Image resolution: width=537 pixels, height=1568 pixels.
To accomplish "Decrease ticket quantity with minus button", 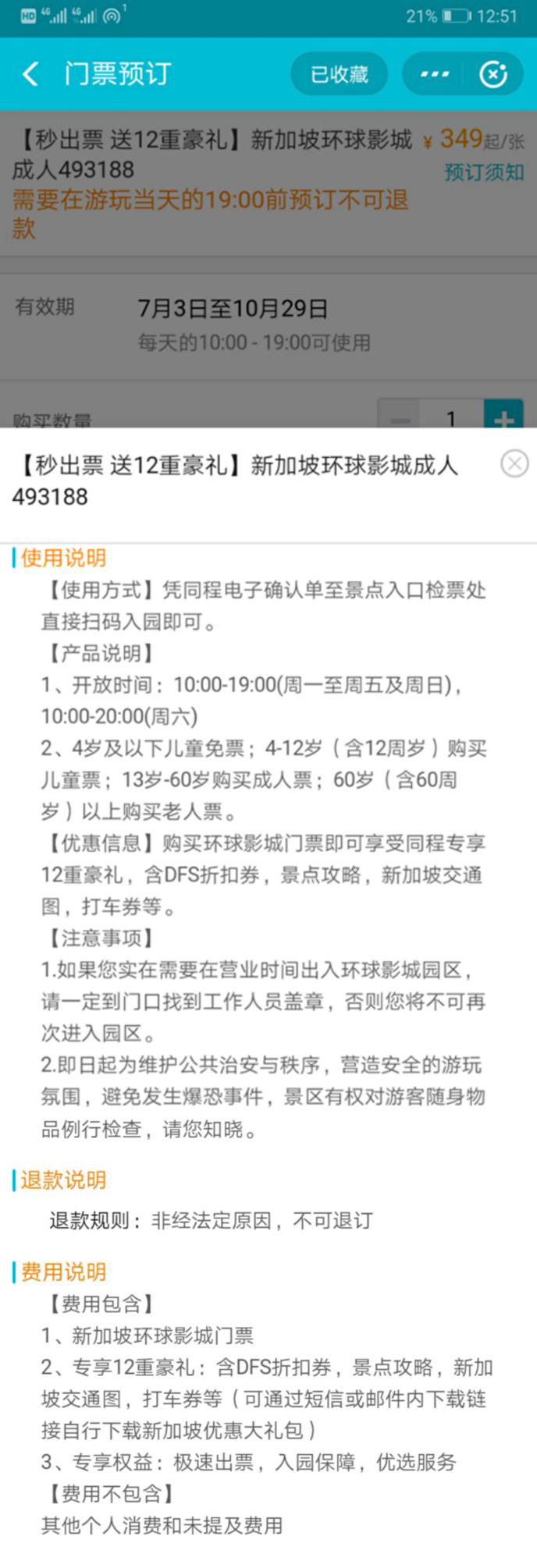I will coord(400,417).
